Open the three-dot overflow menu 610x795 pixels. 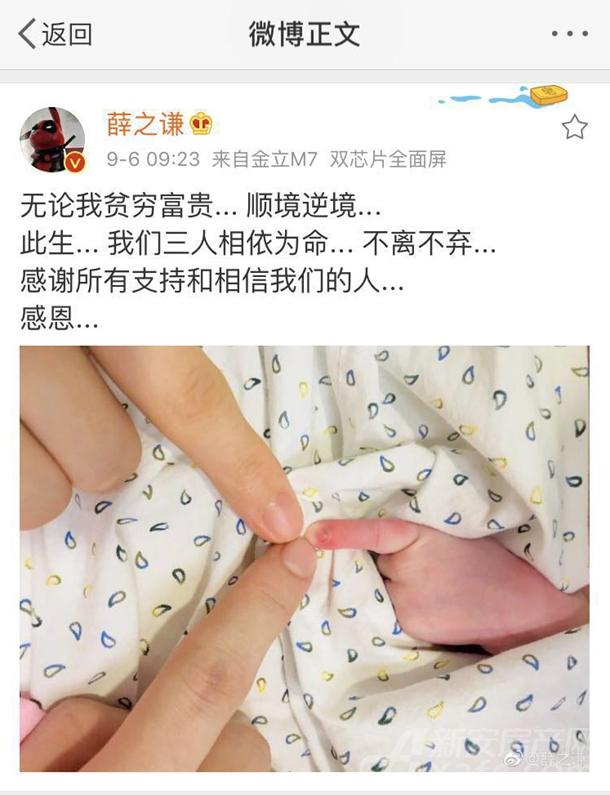(x=569, y=34)
